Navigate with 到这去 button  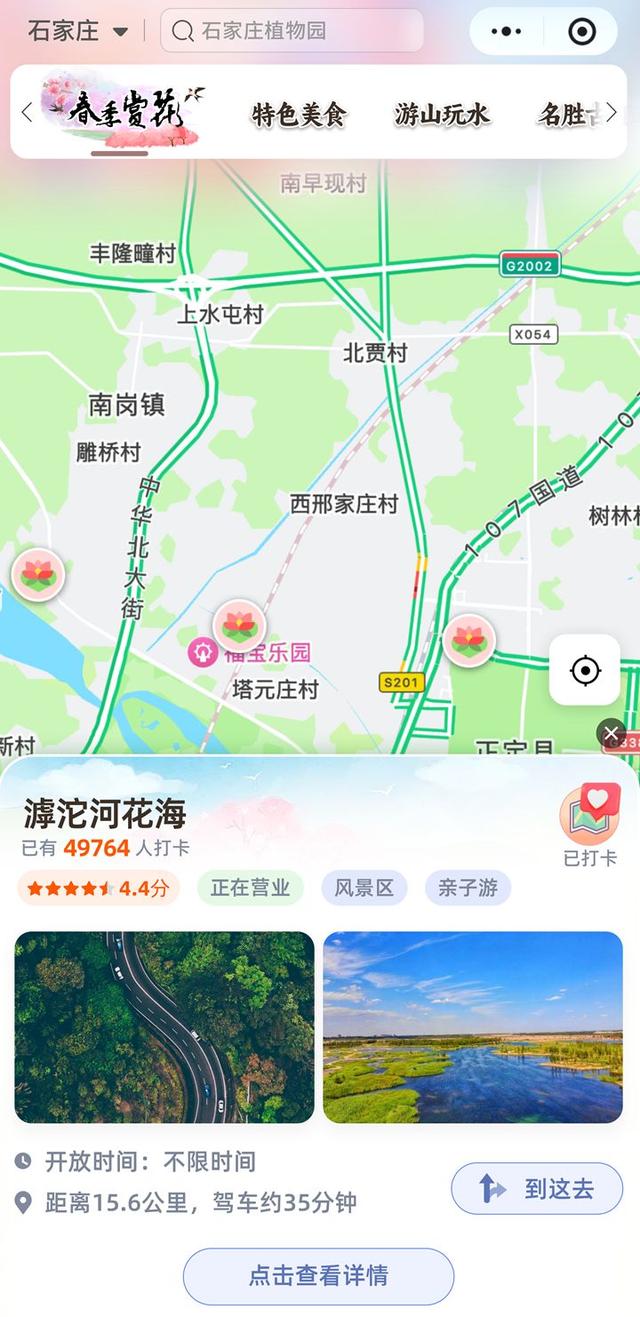pyautogui.click(x=537, y=1189)
